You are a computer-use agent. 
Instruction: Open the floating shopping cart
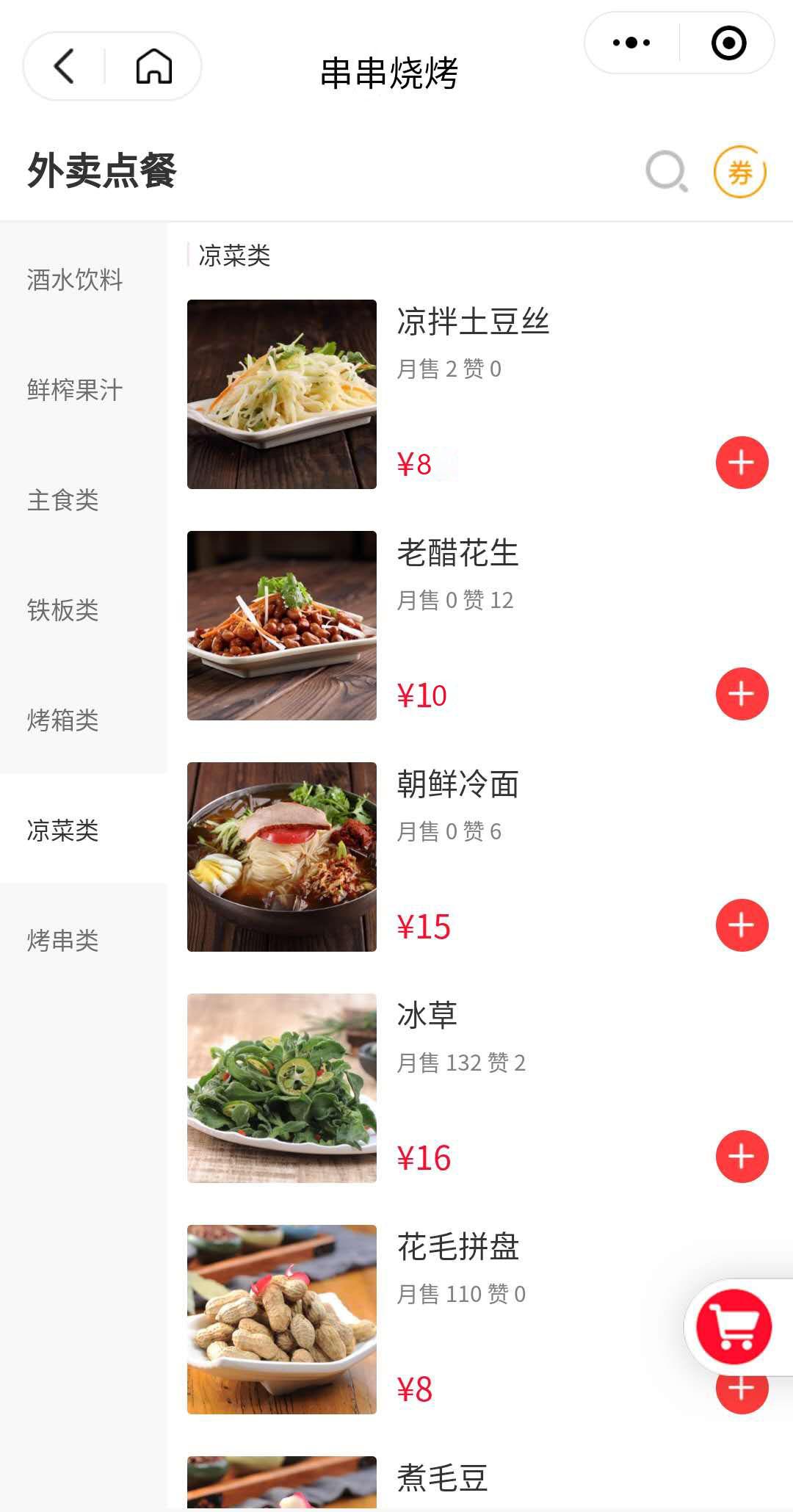734,1328
